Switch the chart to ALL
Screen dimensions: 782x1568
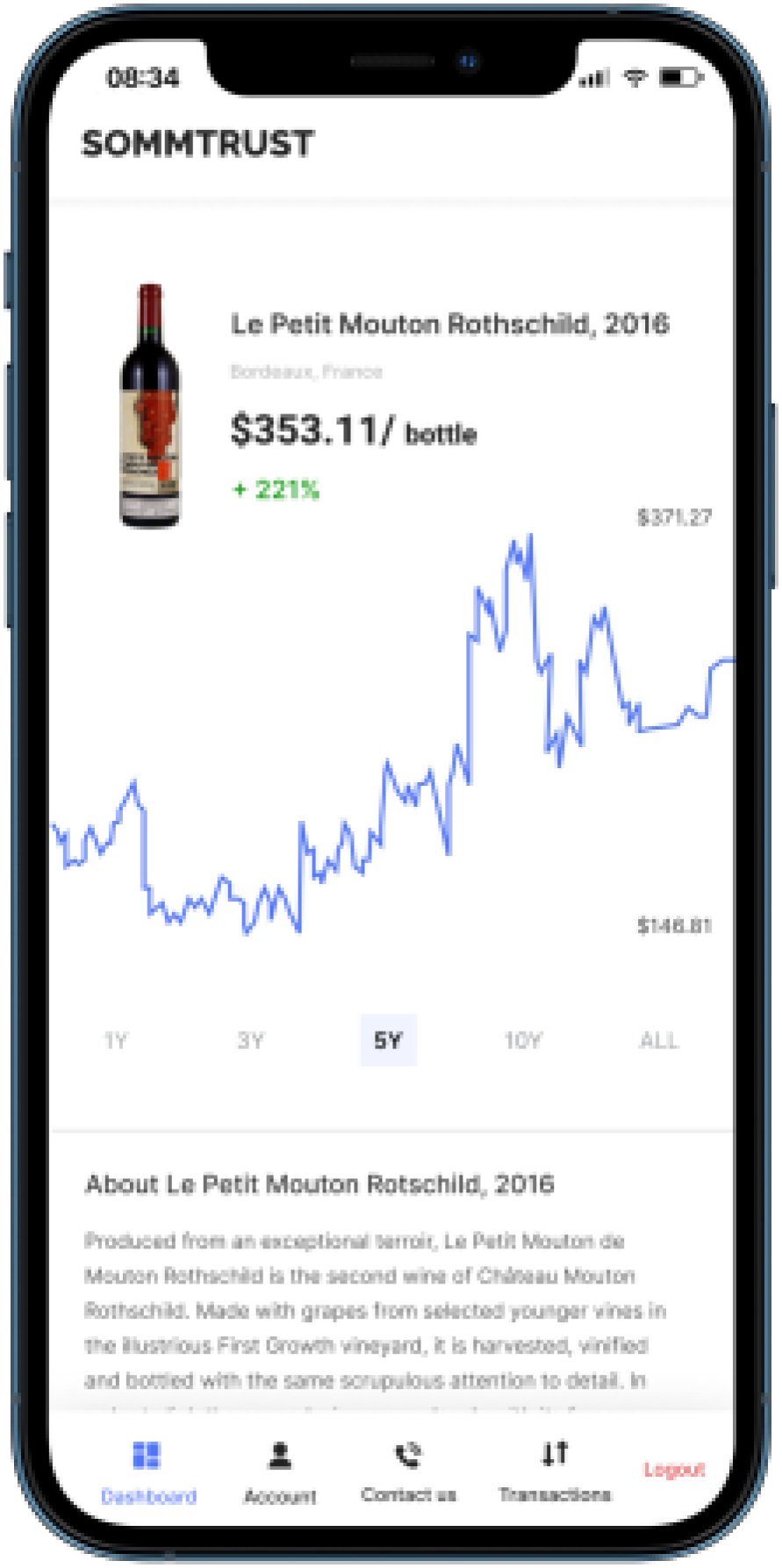coord(658,1040)
